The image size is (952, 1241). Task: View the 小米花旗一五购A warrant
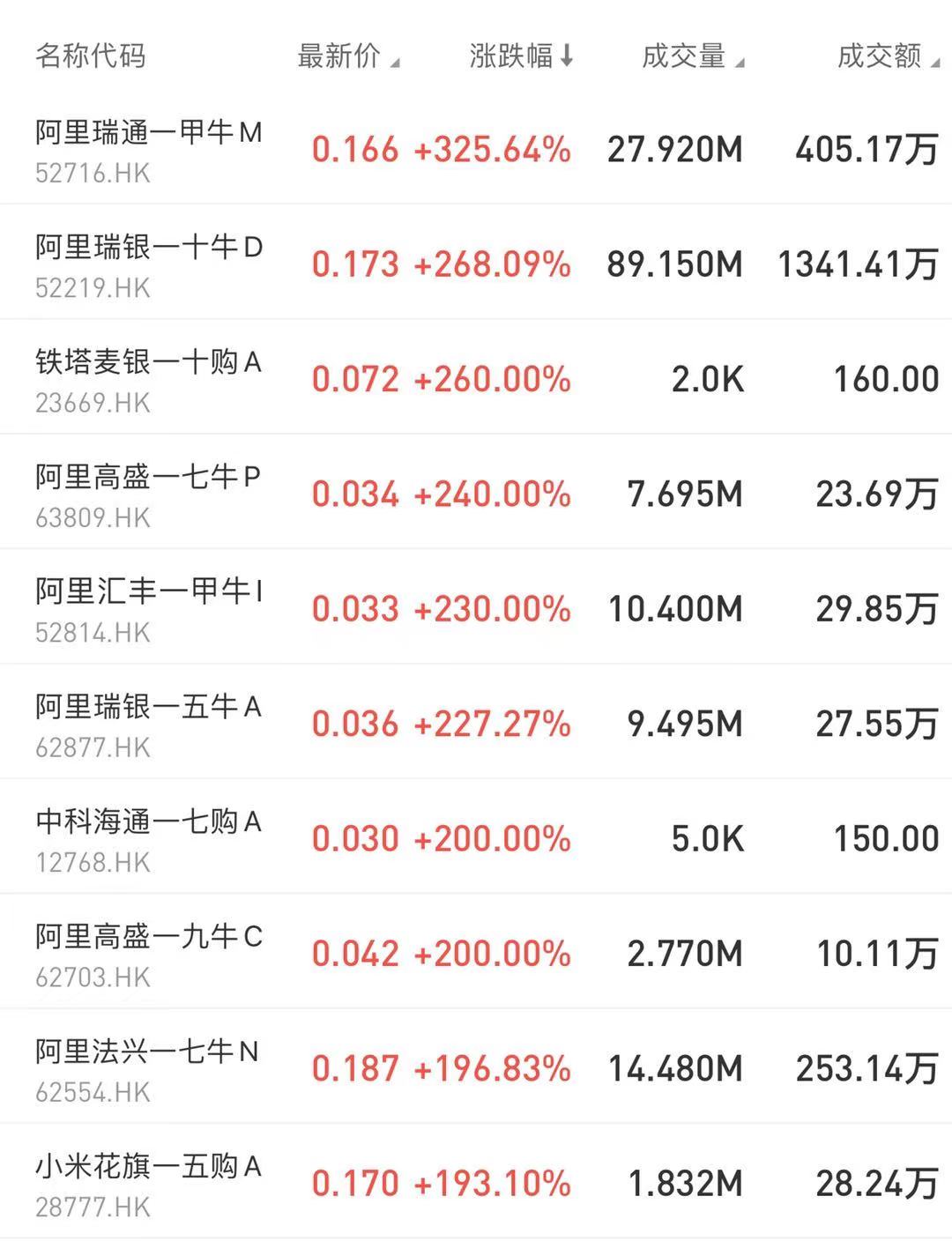149,1182
